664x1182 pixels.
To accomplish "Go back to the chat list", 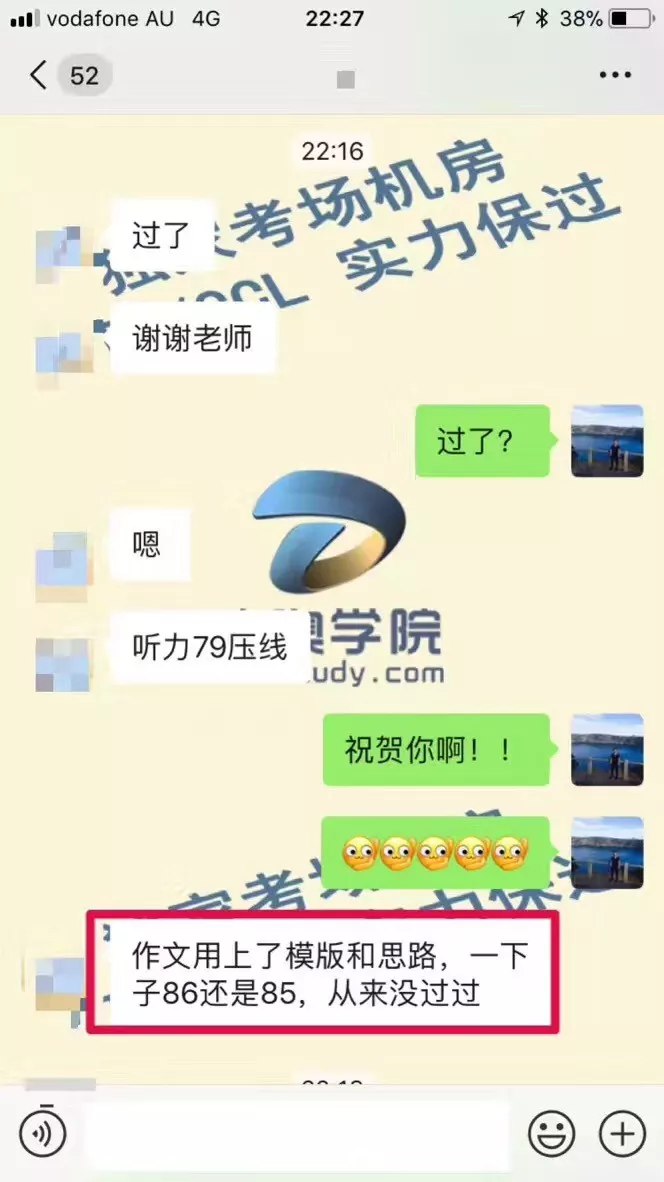I will [40, 76].
